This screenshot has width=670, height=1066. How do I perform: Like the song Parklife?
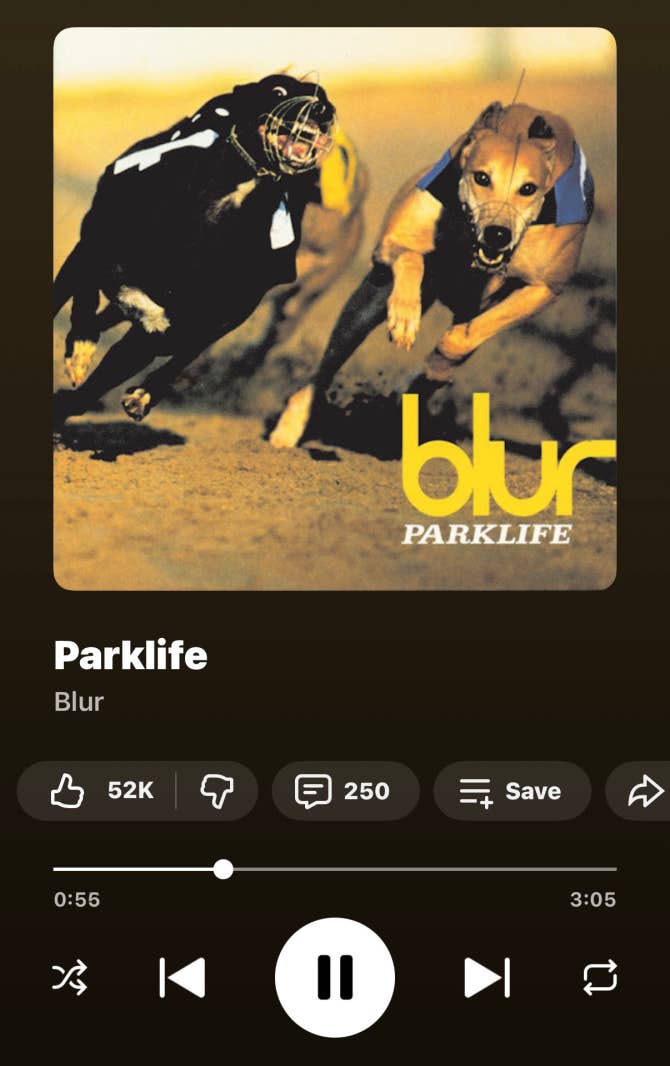98,791
